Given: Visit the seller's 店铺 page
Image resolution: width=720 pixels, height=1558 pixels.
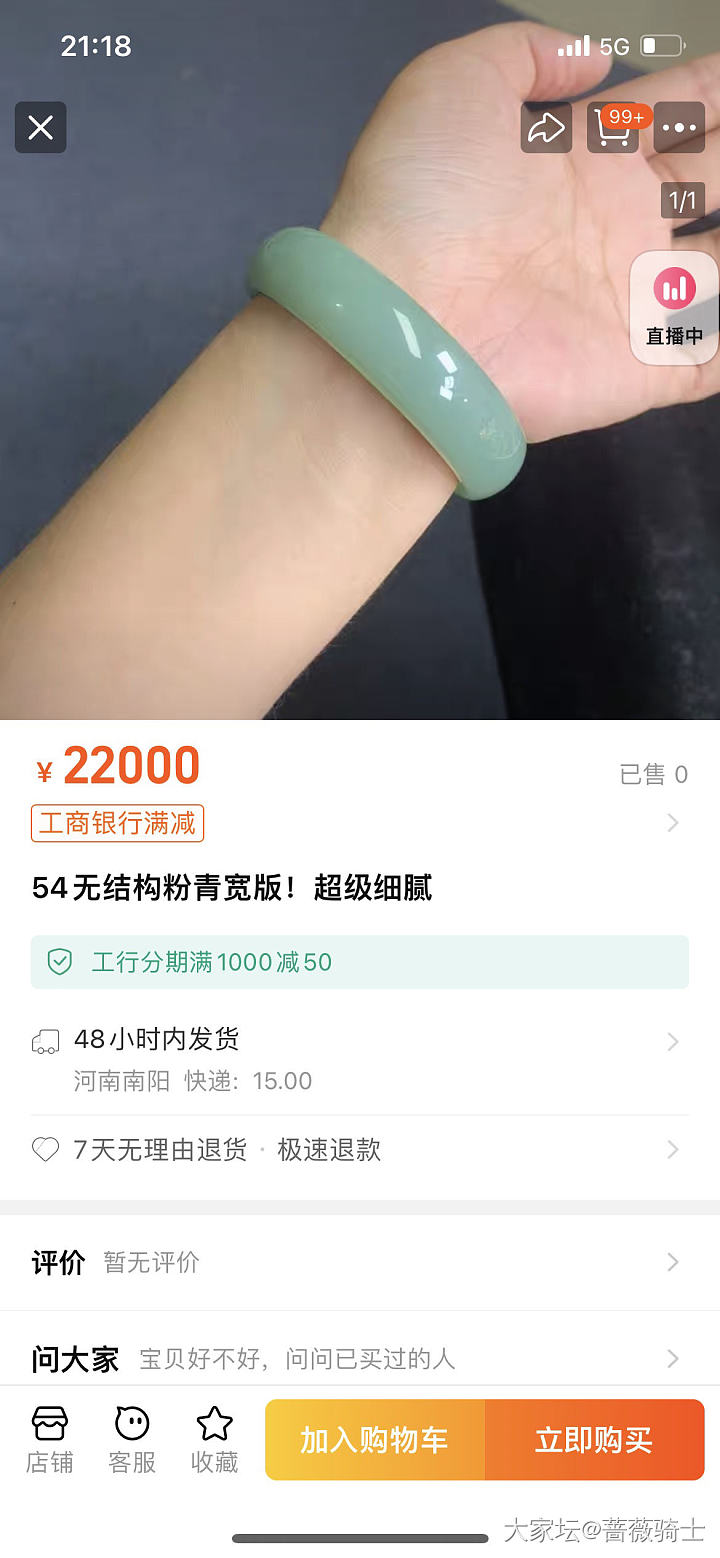Looking at the screenshot, I should [50, 1440].
